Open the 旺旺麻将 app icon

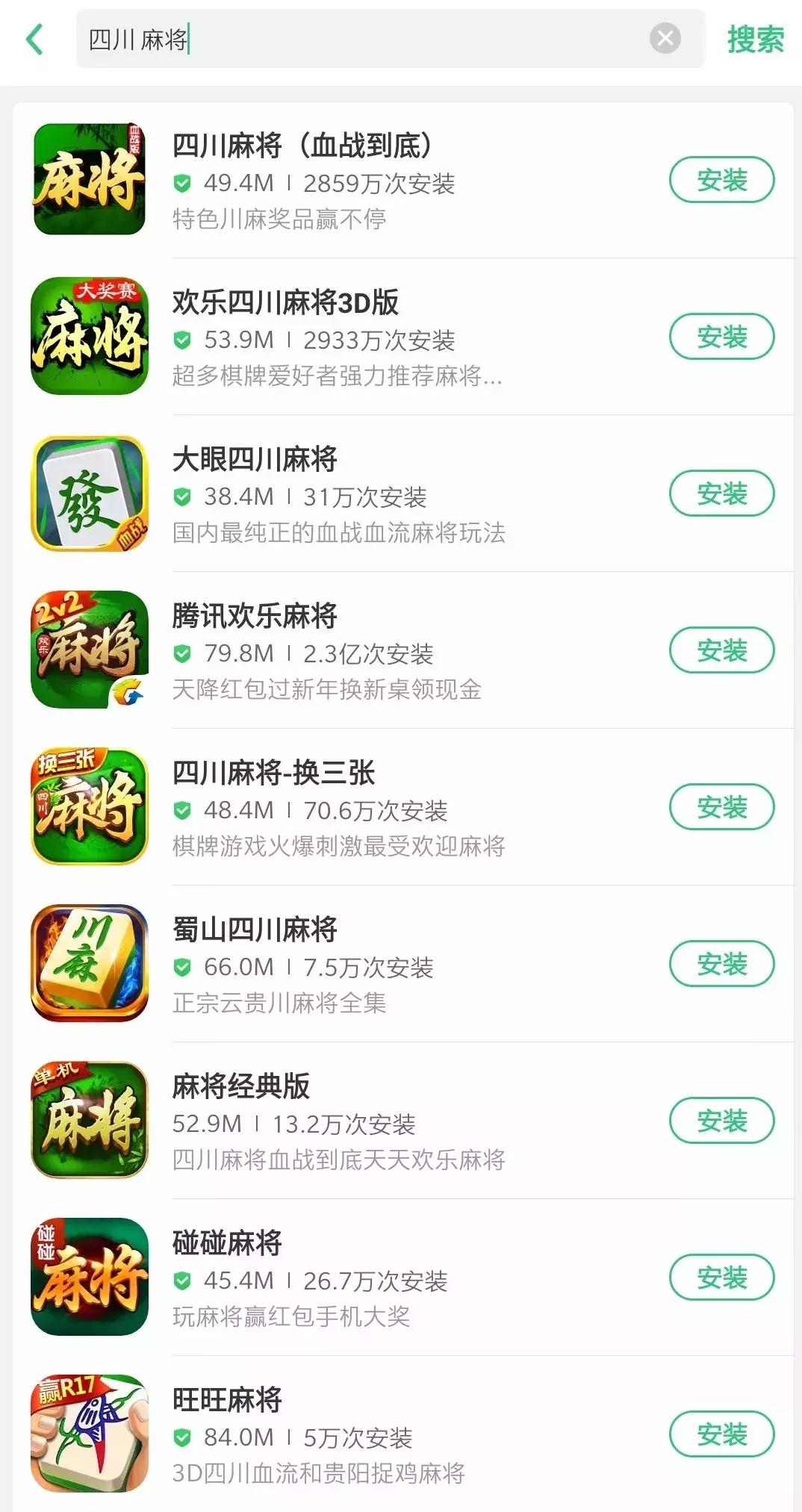coord(90,1433)
